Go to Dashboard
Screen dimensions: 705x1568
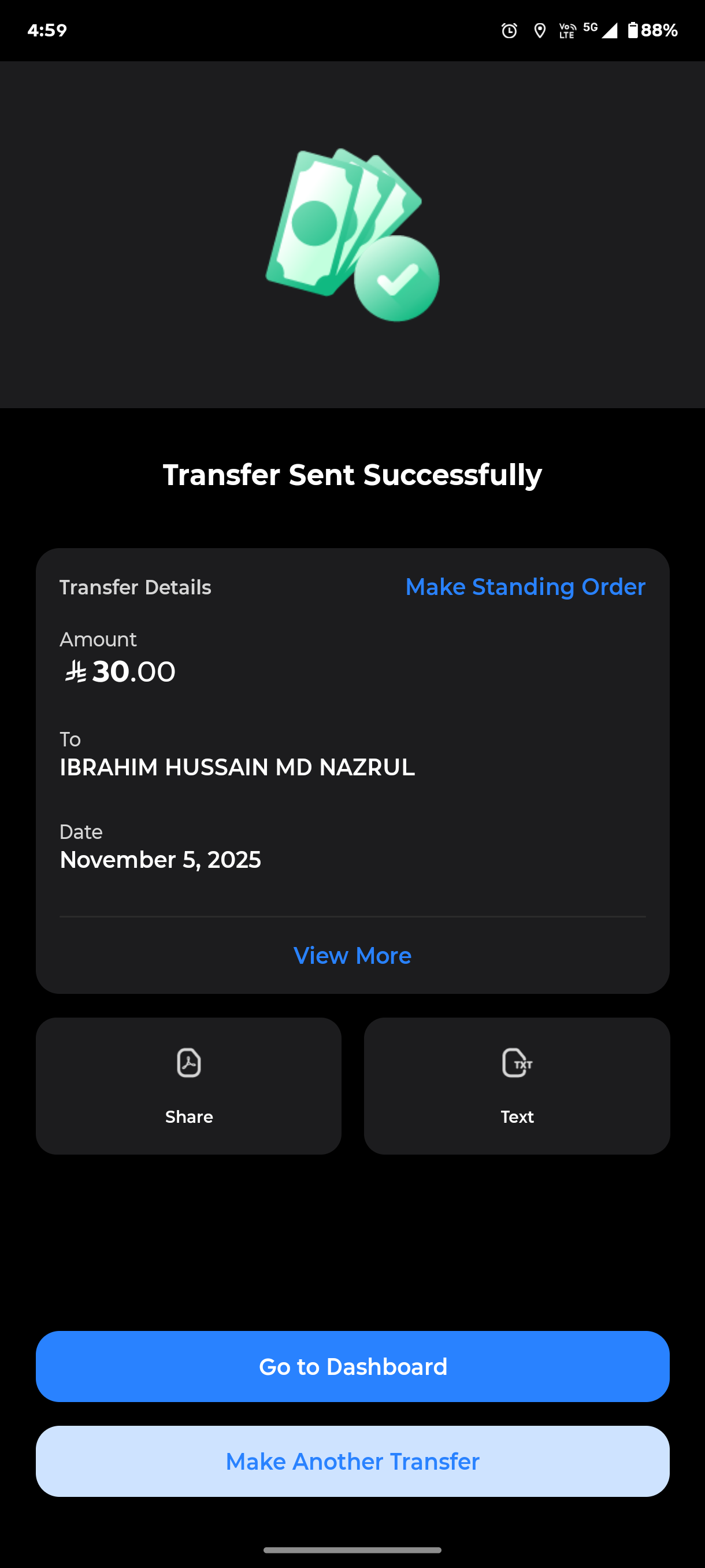[x=352, y=1366]
